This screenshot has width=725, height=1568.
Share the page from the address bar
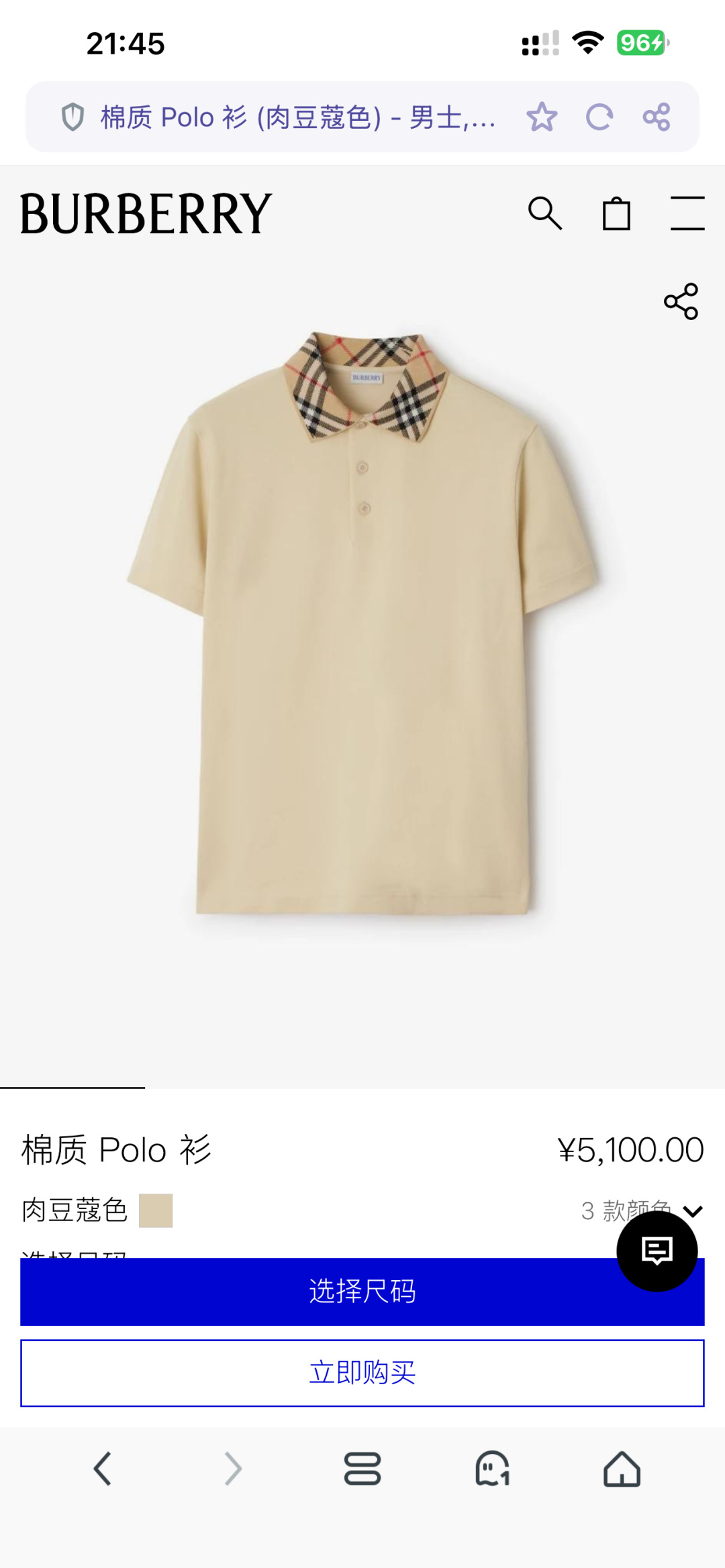pos(656,117)
